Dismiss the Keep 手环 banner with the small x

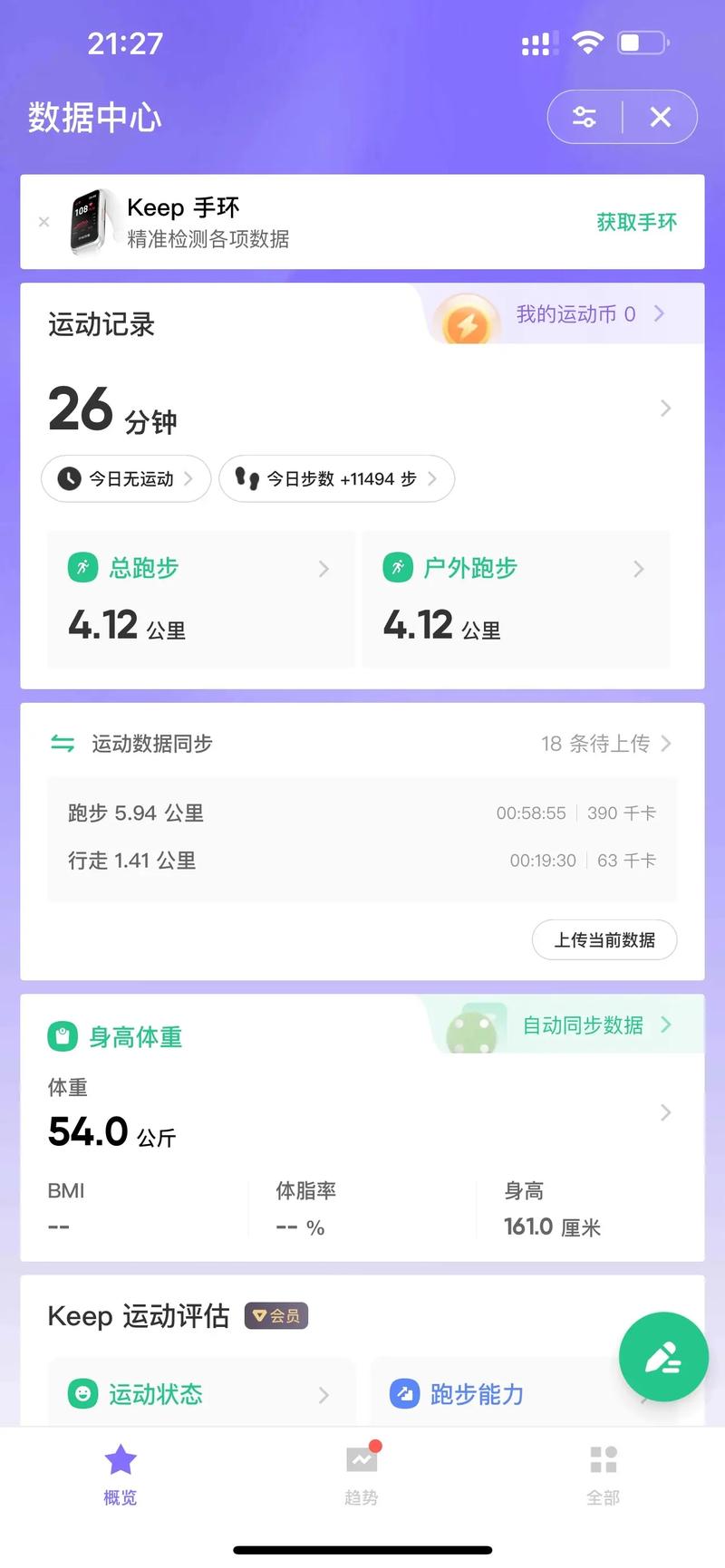pos(43,222)
